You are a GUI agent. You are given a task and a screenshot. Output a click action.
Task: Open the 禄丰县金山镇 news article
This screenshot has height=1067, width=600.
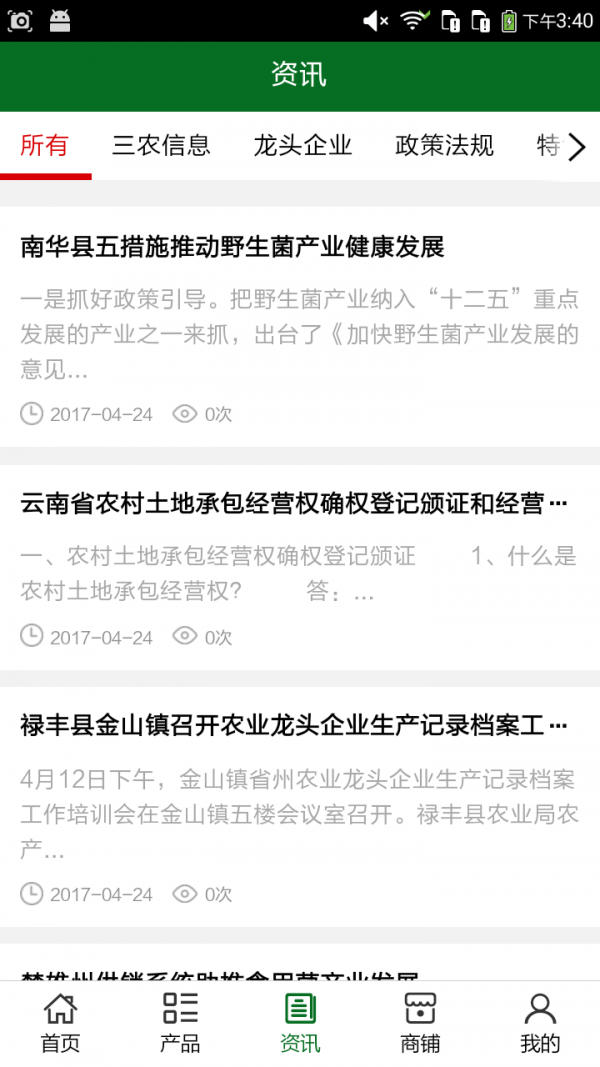294,725
